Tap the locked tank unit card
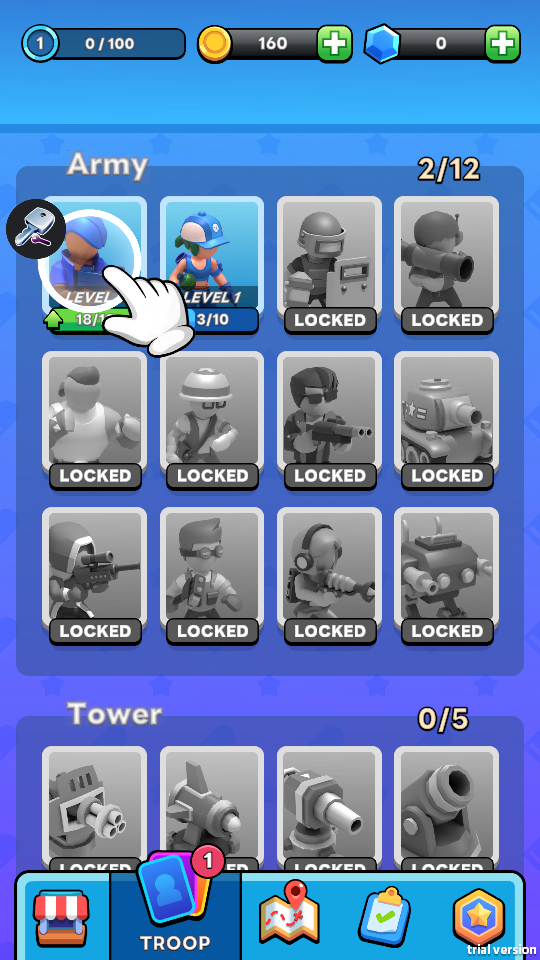The height and width of the screenshot is (960, 540). (446, 421)
